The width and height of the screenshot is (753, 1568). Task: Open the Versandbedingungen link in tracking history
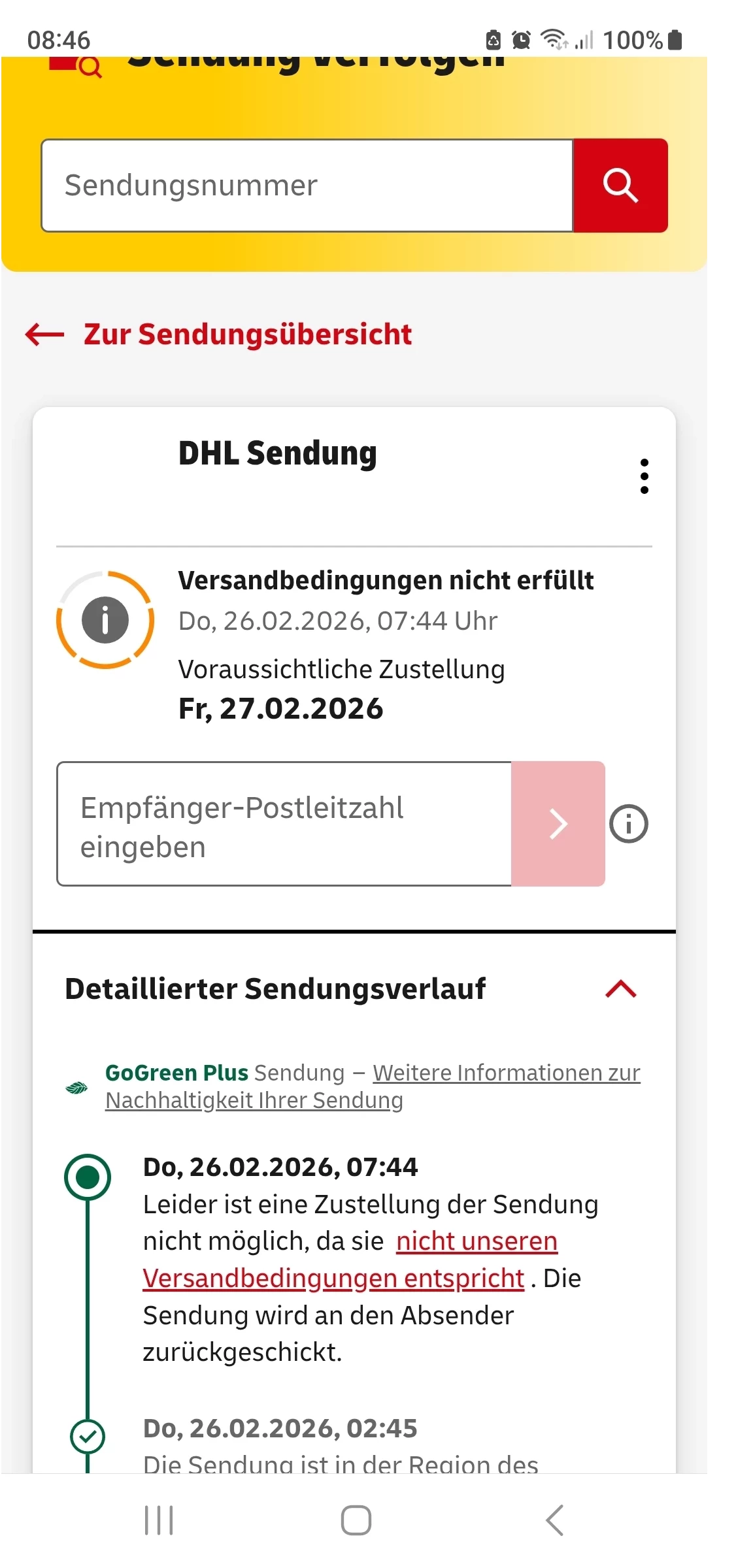click(333, 1279)
